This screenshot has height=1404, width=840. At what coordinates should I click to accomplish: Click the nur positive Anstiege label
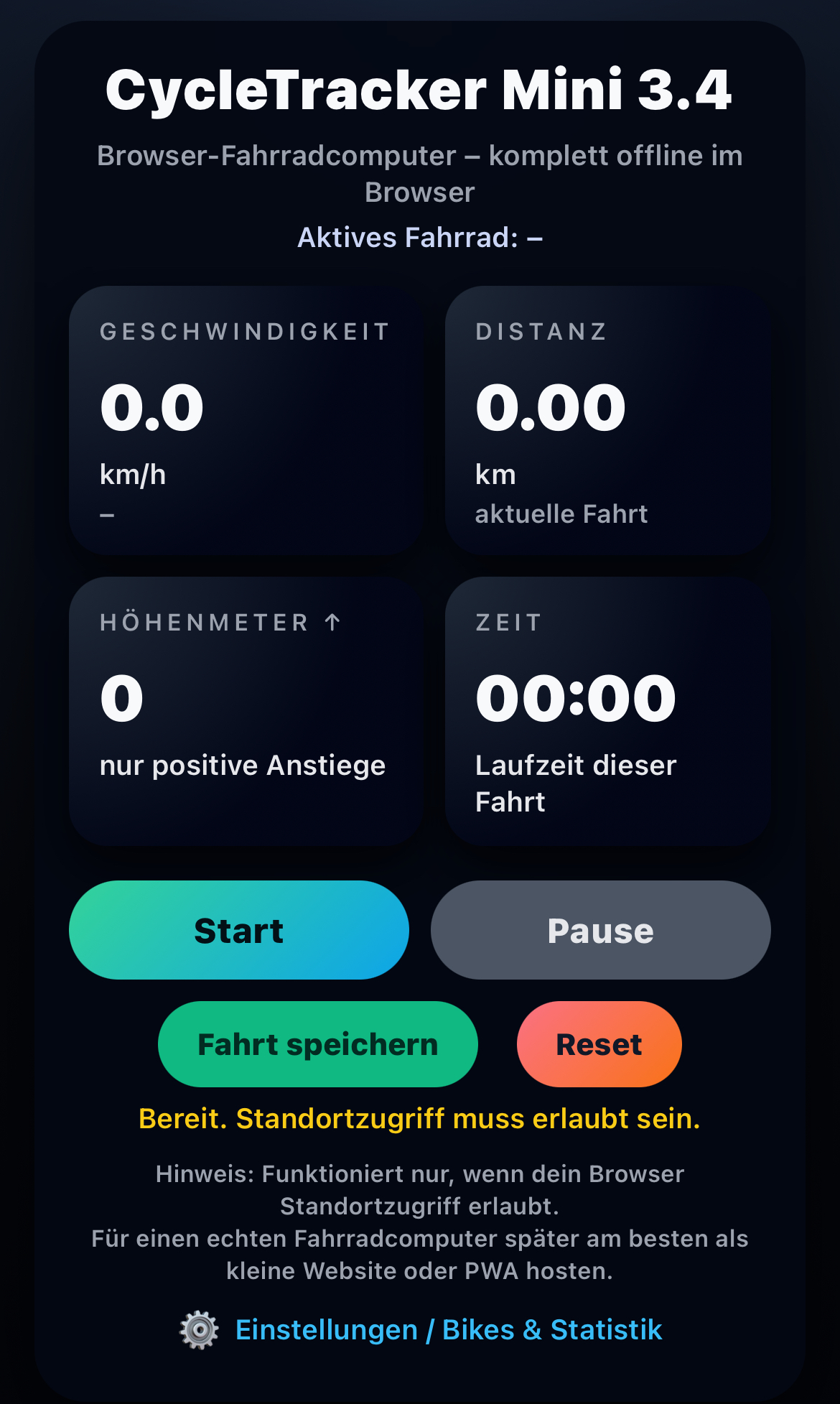(x=243, y=765)
